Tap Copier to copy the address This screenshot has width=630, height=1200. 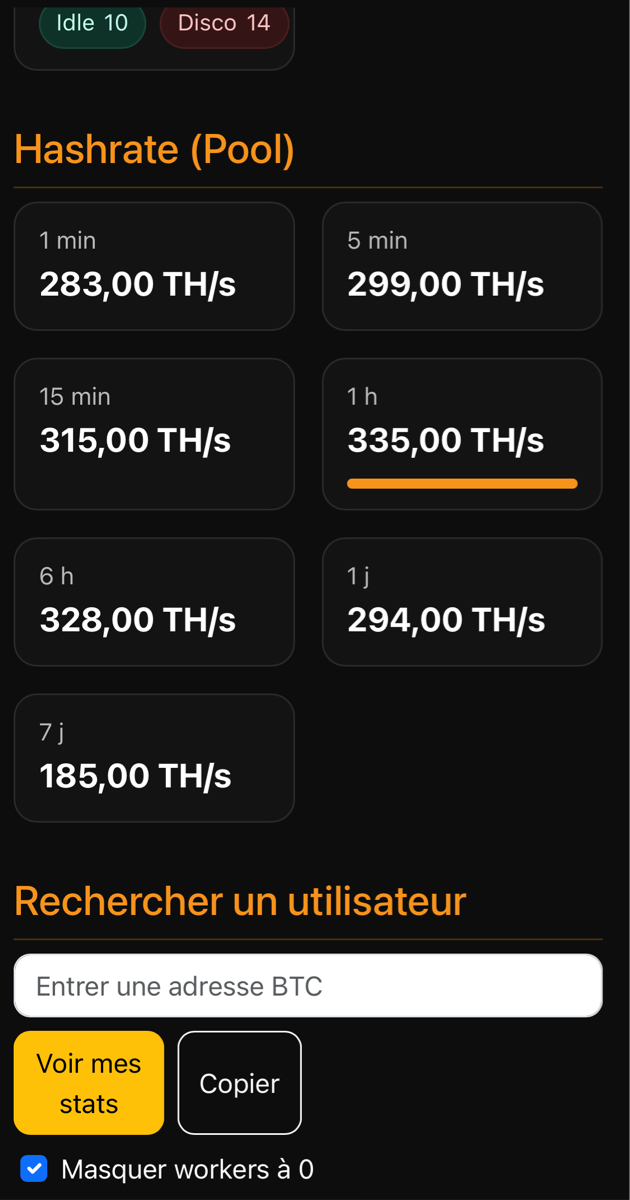239,1083
